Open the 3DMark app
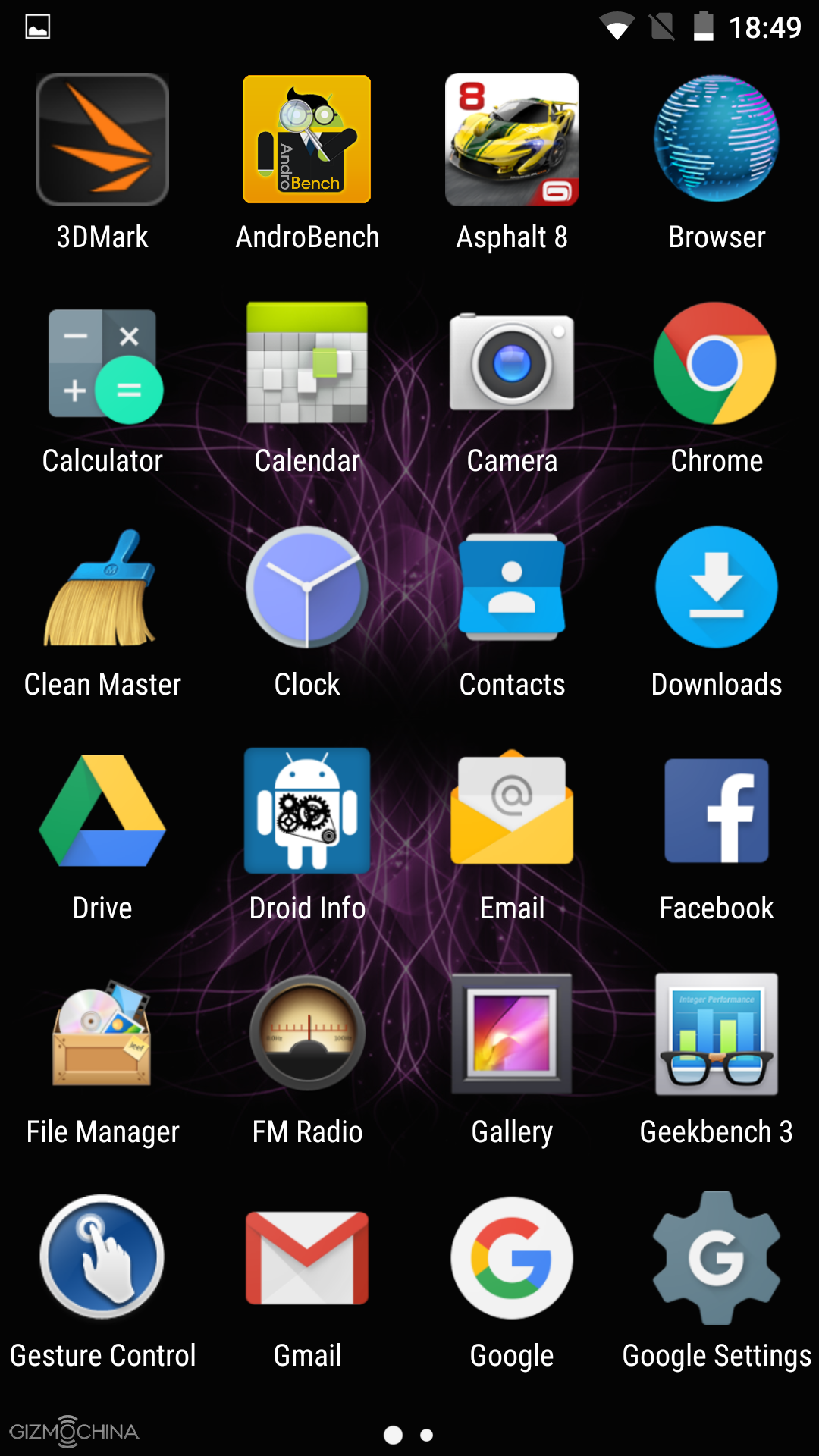819x1456 pixels. 102,140
